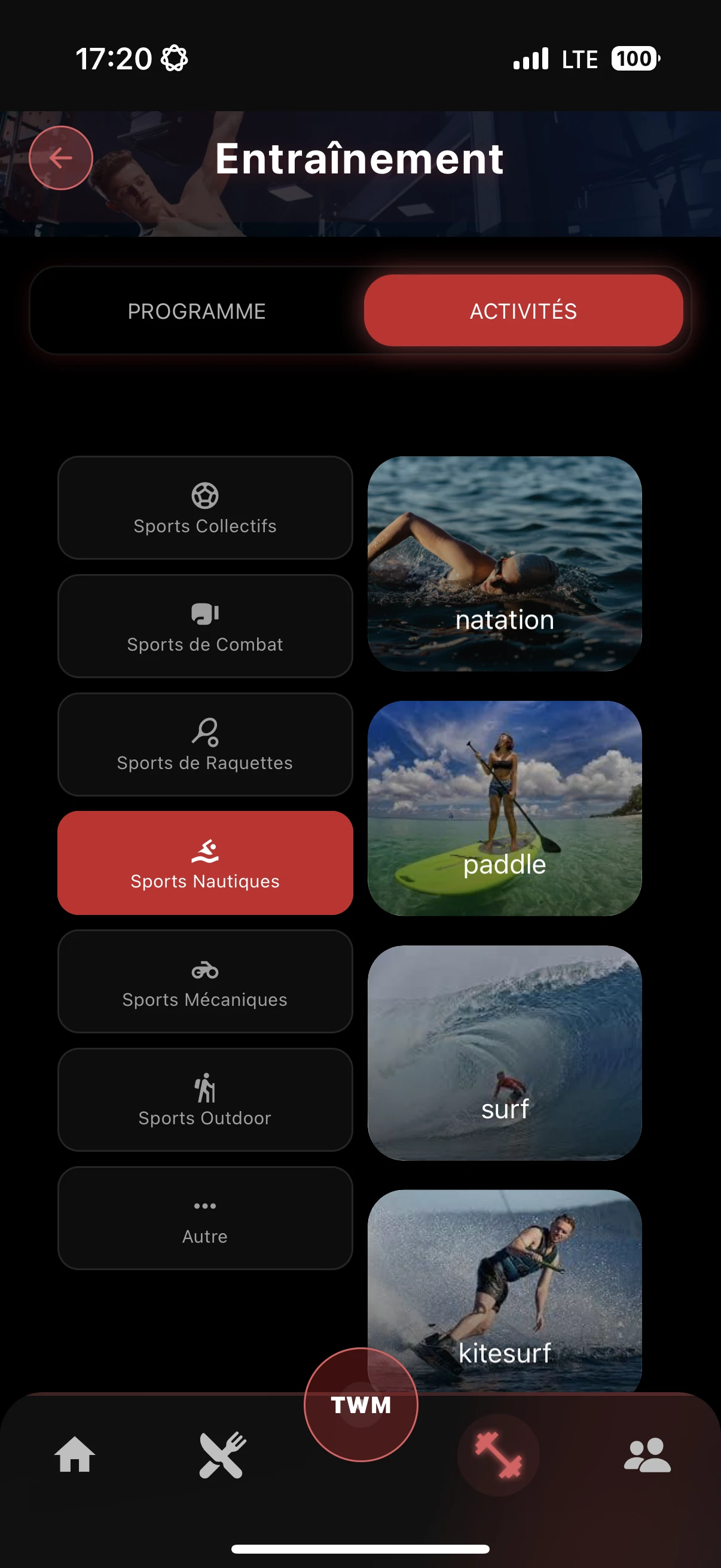Image resolution: width=721 pixels, height=1568 pixels.
Task: Select the kitesurf activity card
Action: click(505, 1285)
